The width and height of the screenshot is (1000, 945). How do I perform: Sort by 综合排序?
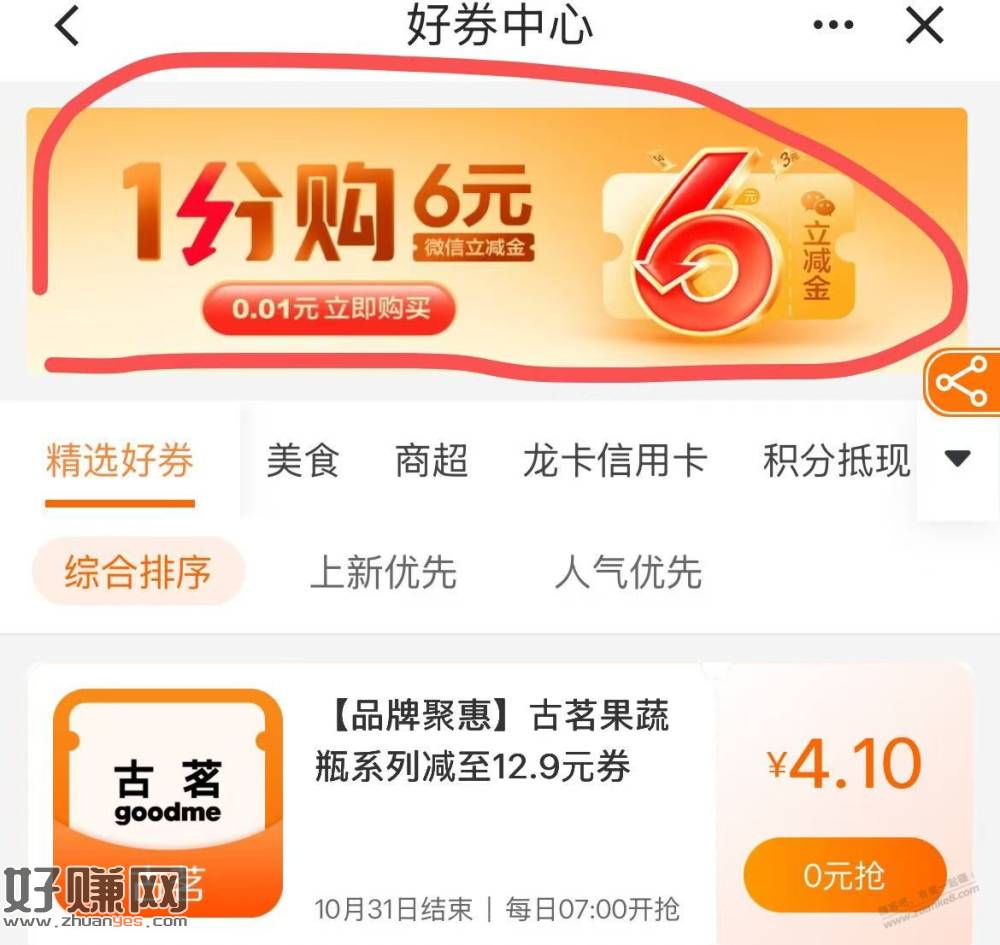(138, 573)
